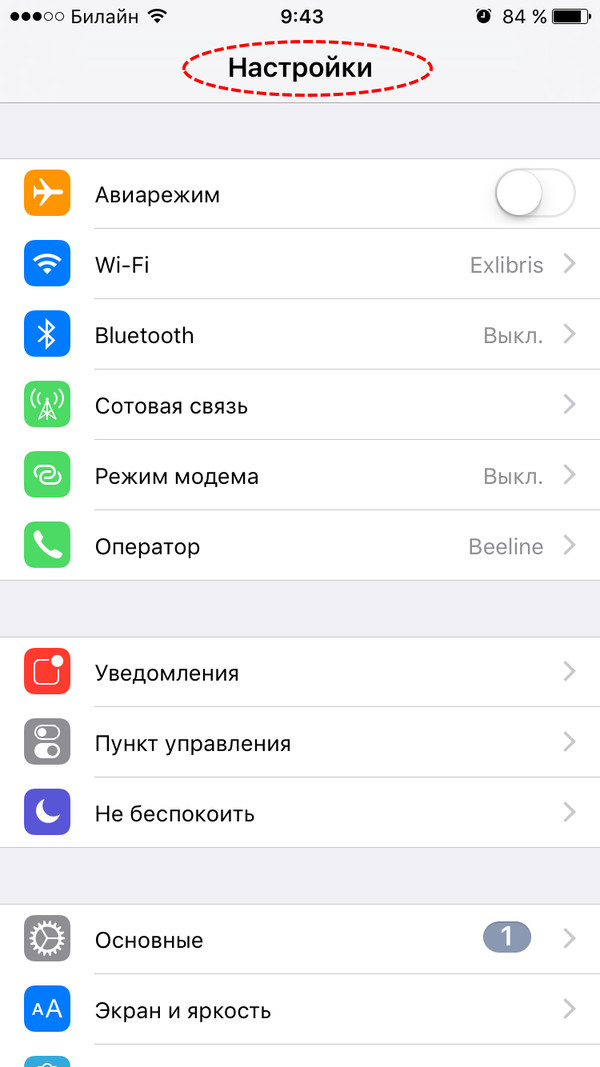Tap the Экран и яркость row
The width and height of the screenshot is (600, 1067).
pos(300,1010)
